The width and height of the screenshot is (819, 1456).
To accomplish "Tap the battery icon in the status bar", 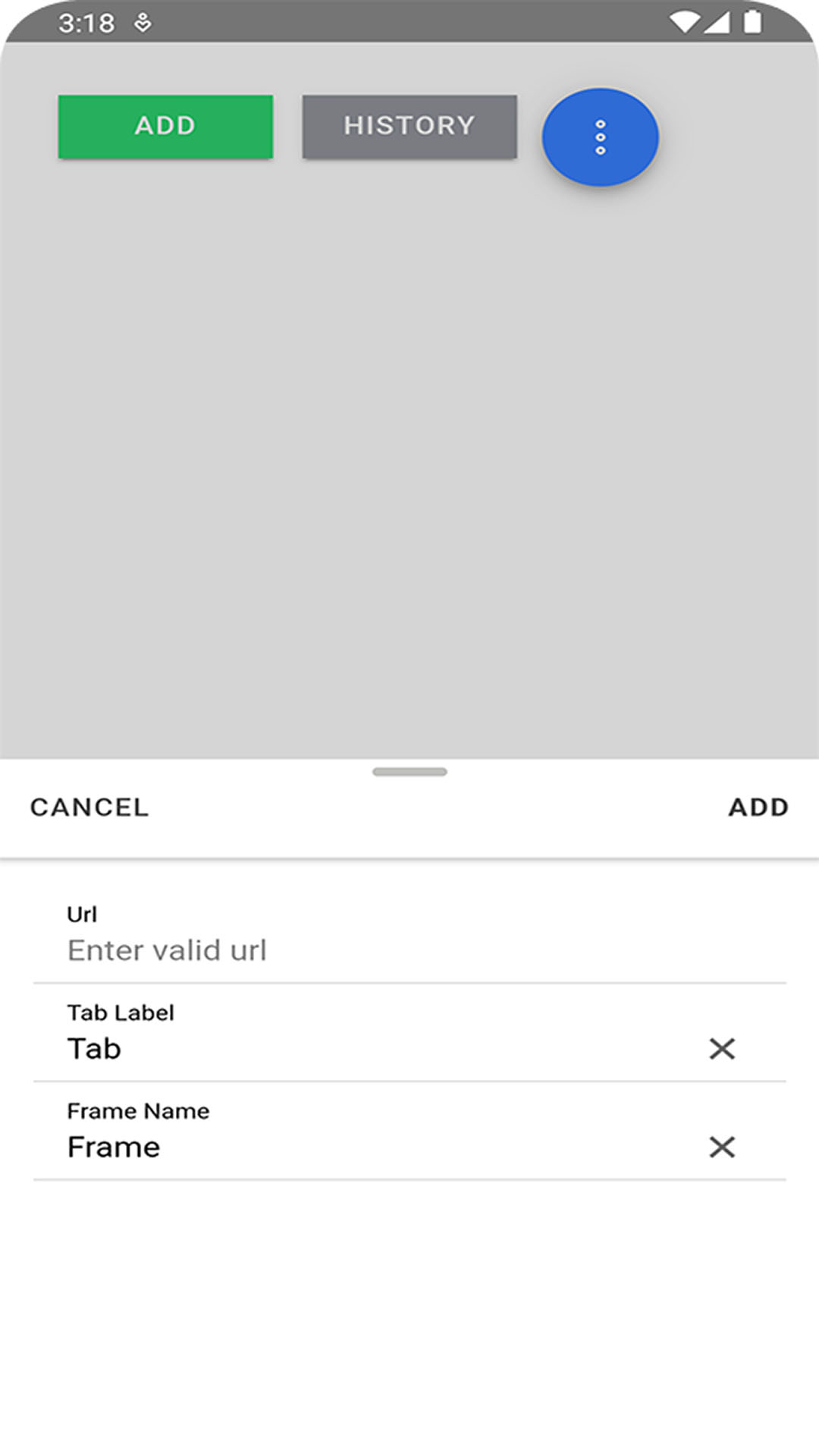I will tap(753, 20).
